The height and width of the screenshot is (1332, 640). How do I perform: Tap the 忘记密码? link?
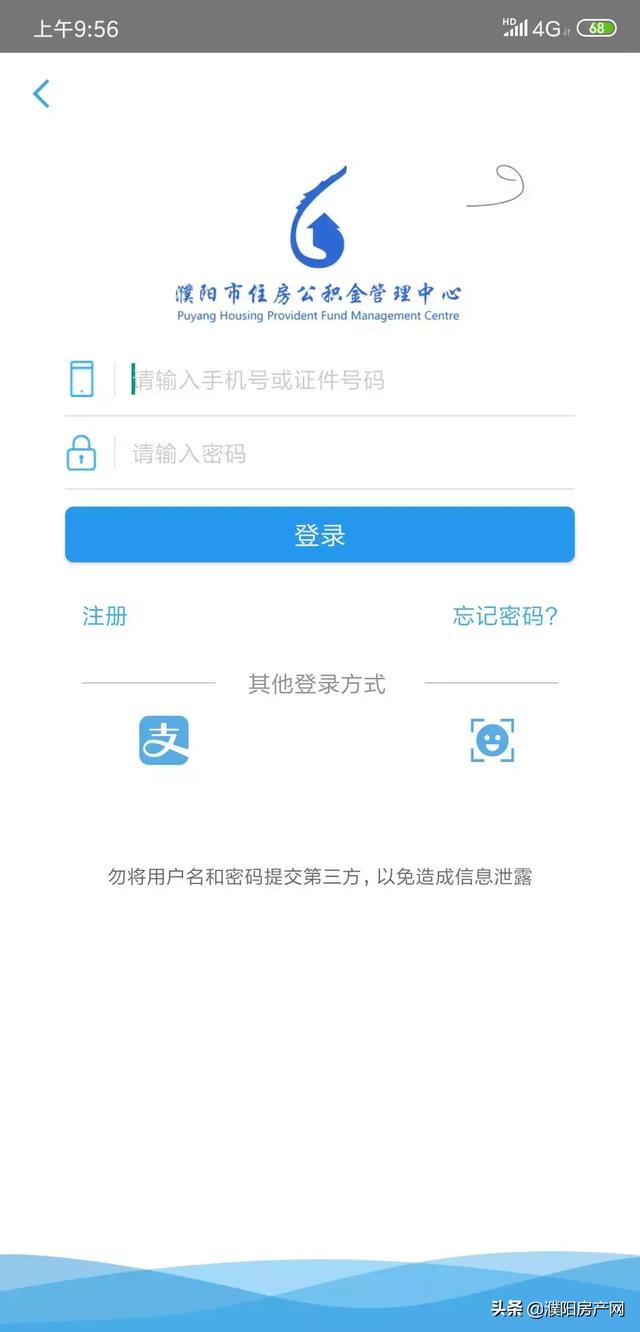pyautogui.click(x=505, y=616)
